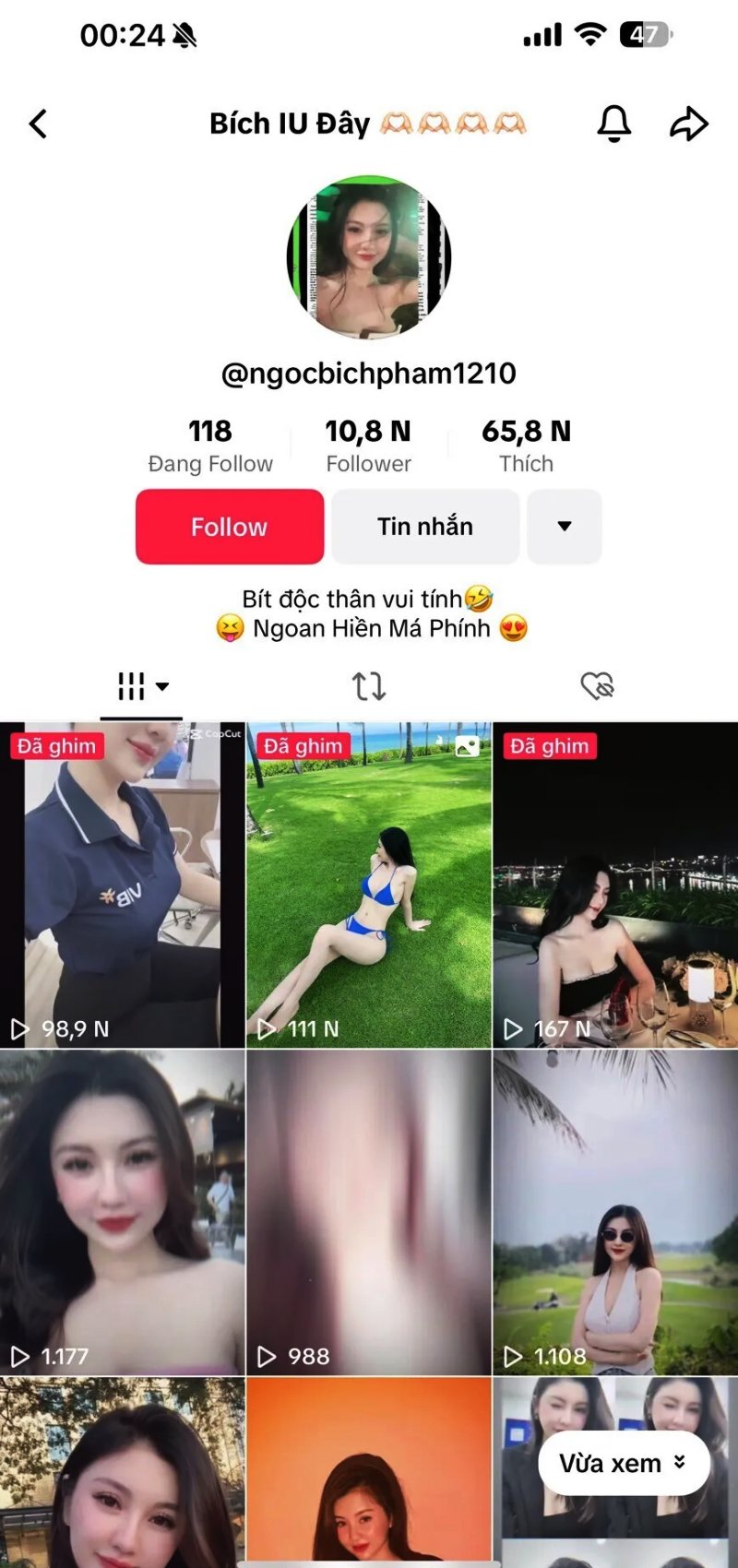Switch to the liked videos tab

597,686
